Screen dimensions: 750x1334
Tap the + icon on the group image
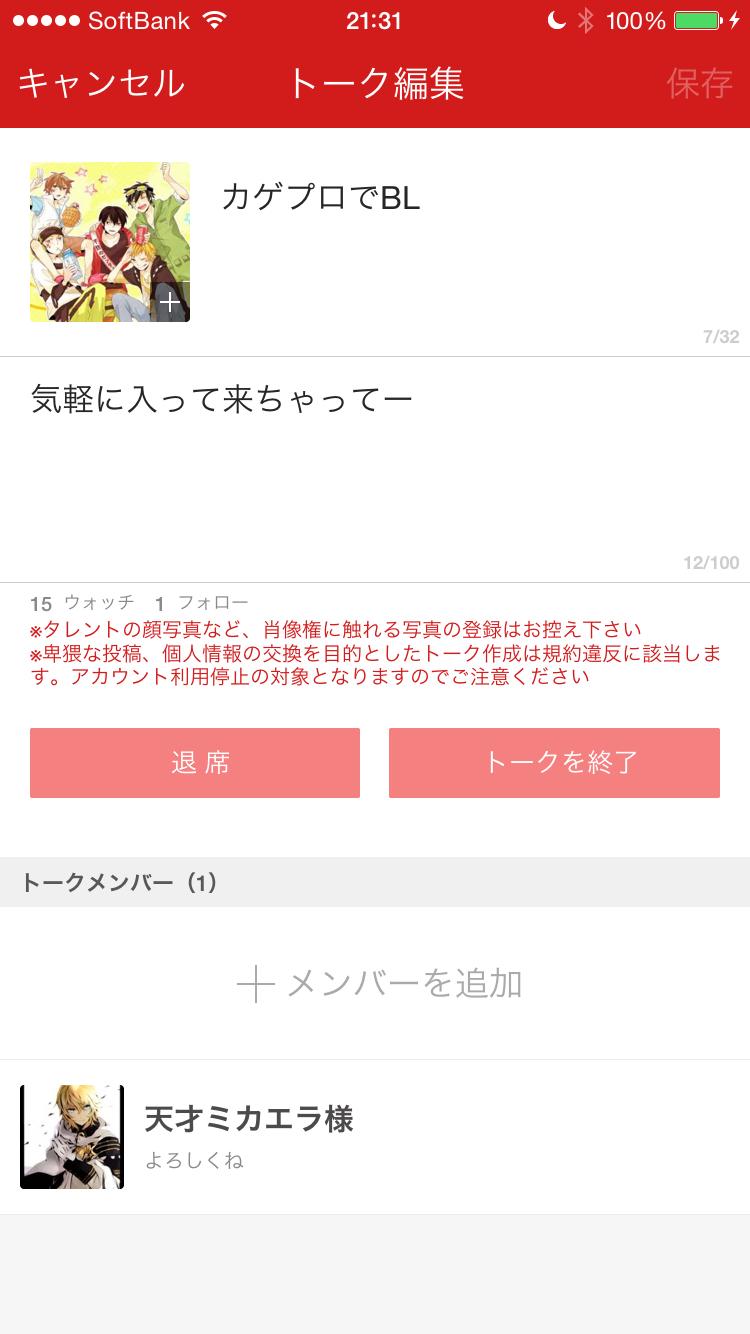(x=170, y=303)
